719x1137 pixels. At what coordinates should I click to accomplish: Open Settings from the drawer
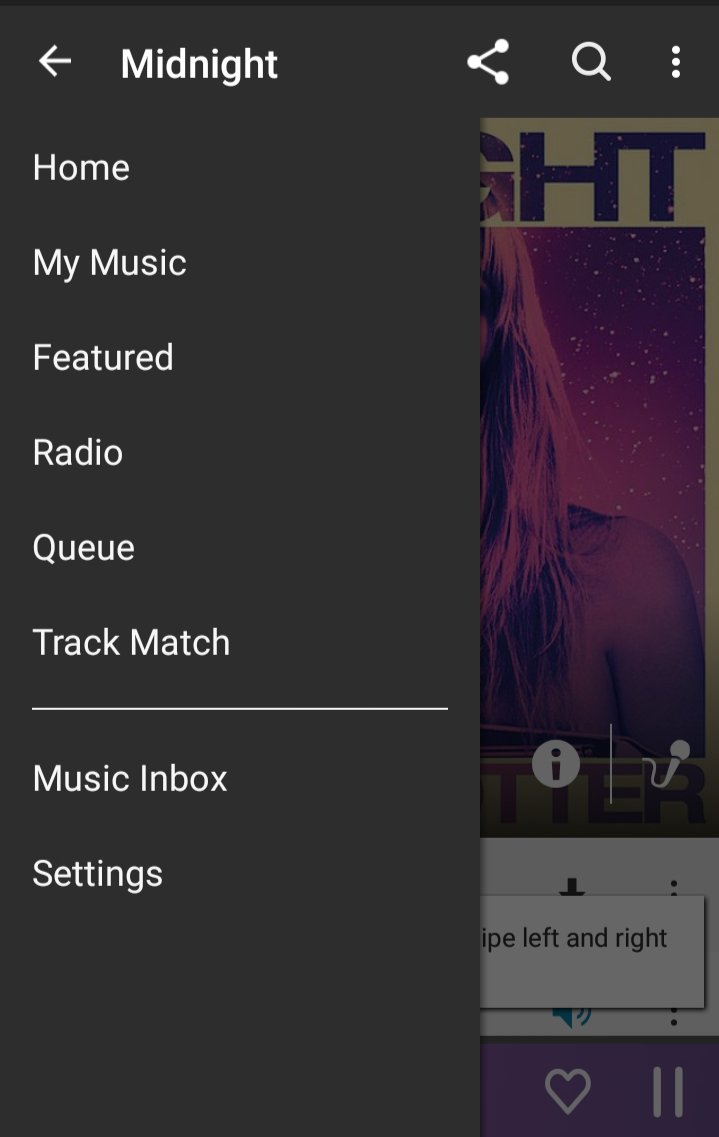[x=97, y=874]
